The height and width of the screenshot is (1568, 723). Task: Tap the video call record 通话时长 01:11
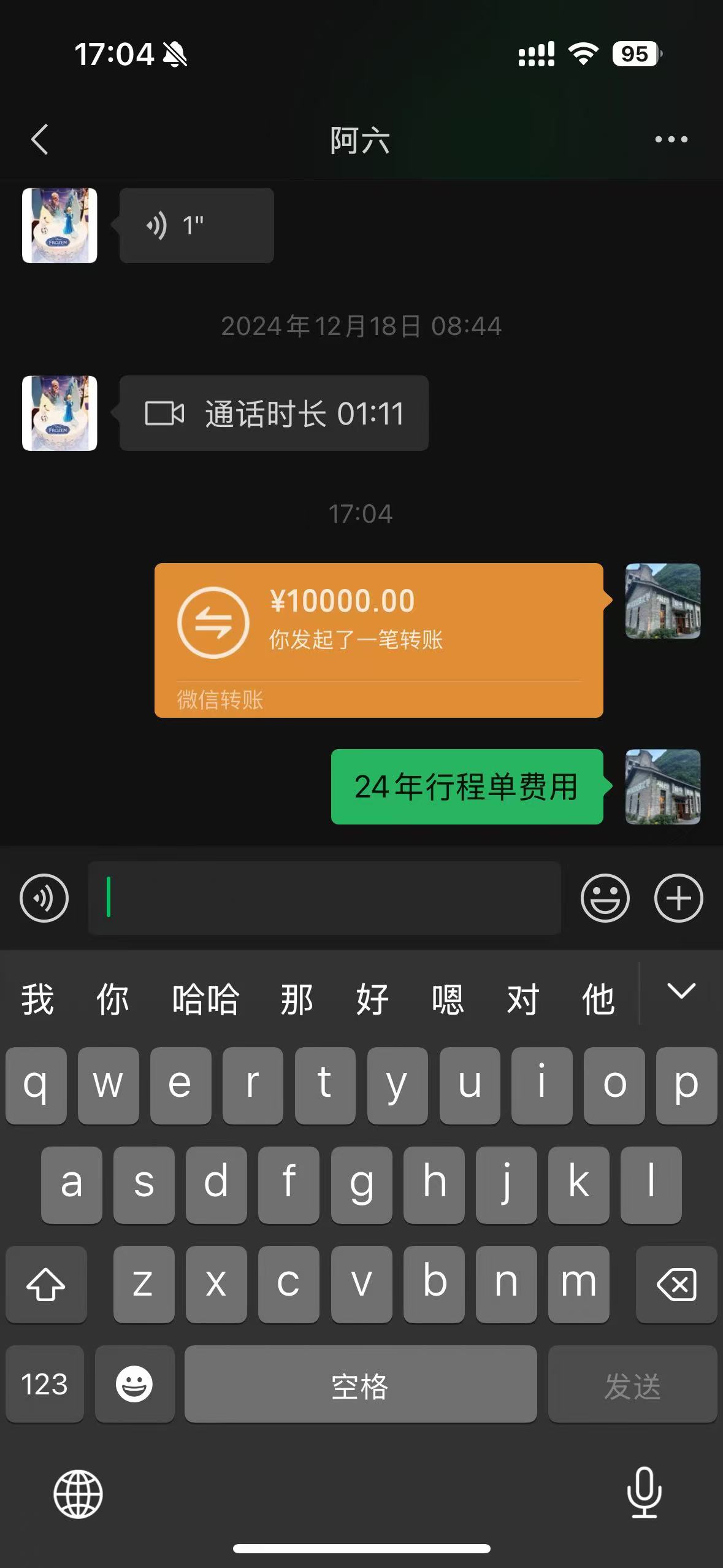[274, 413]
